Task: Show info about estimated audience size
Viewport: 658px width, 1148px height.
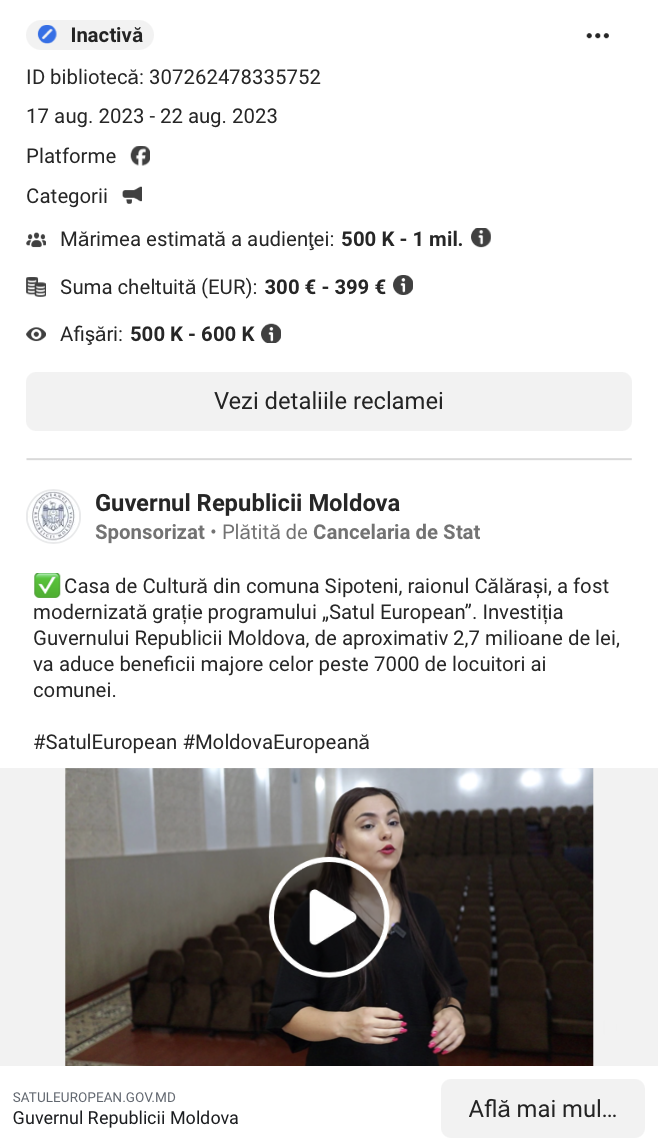Action: pos(481,238)
